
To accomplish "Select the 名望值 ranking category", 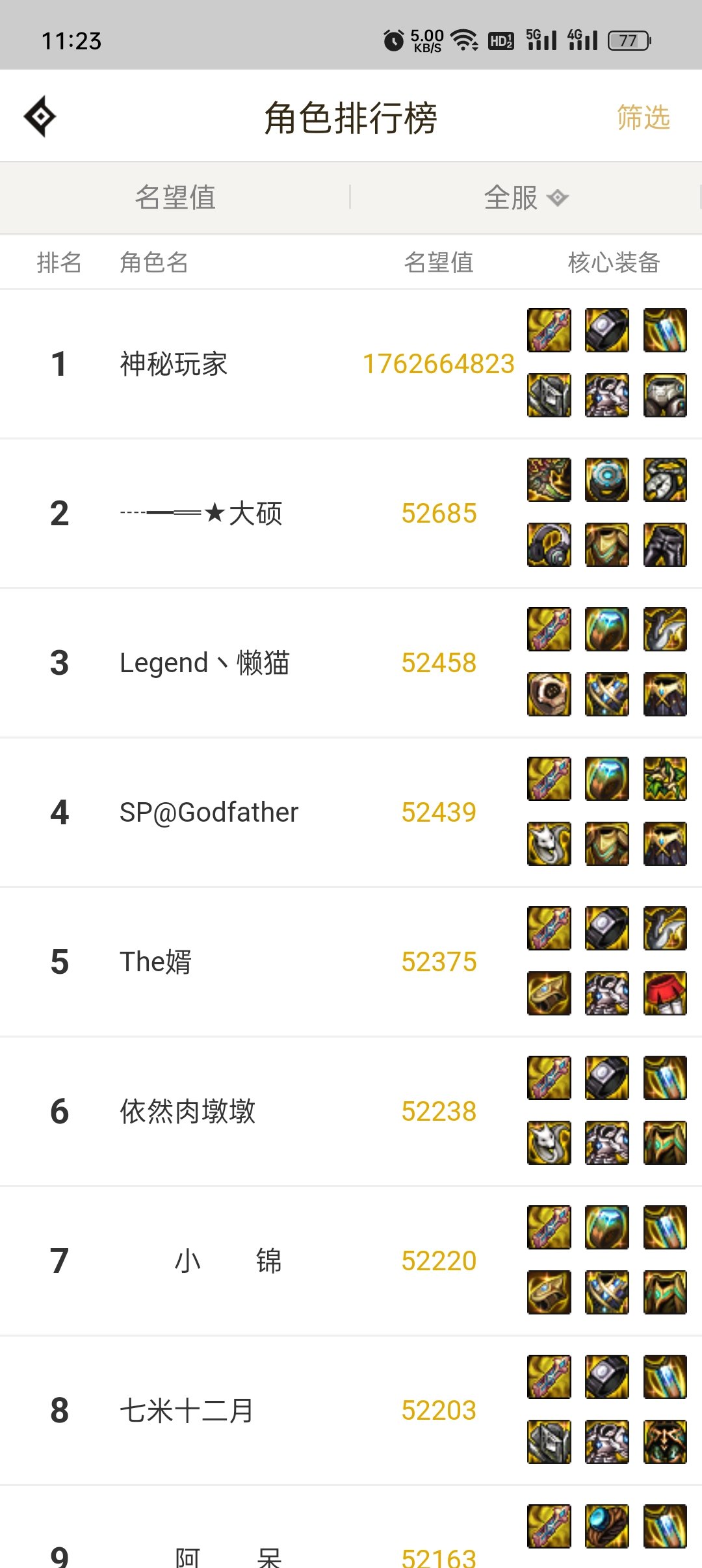I will [x=175, y=198].
